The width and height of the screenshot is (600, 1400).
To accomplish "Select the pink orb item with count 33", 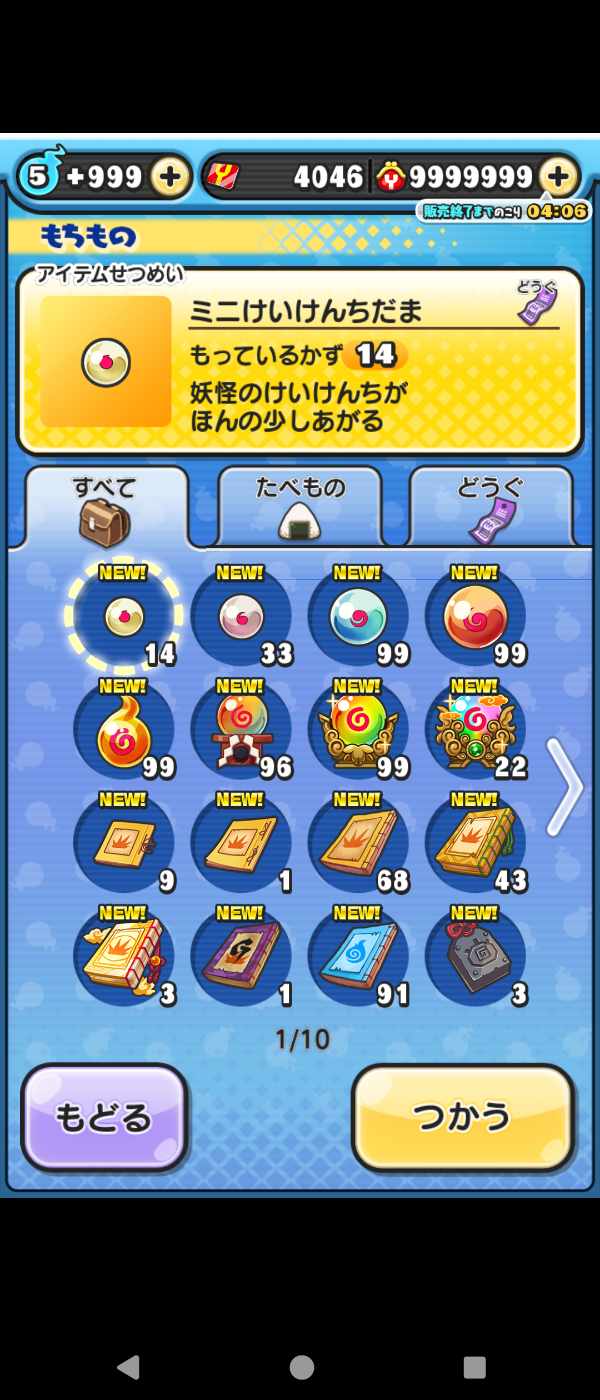I will click(240, 616).
